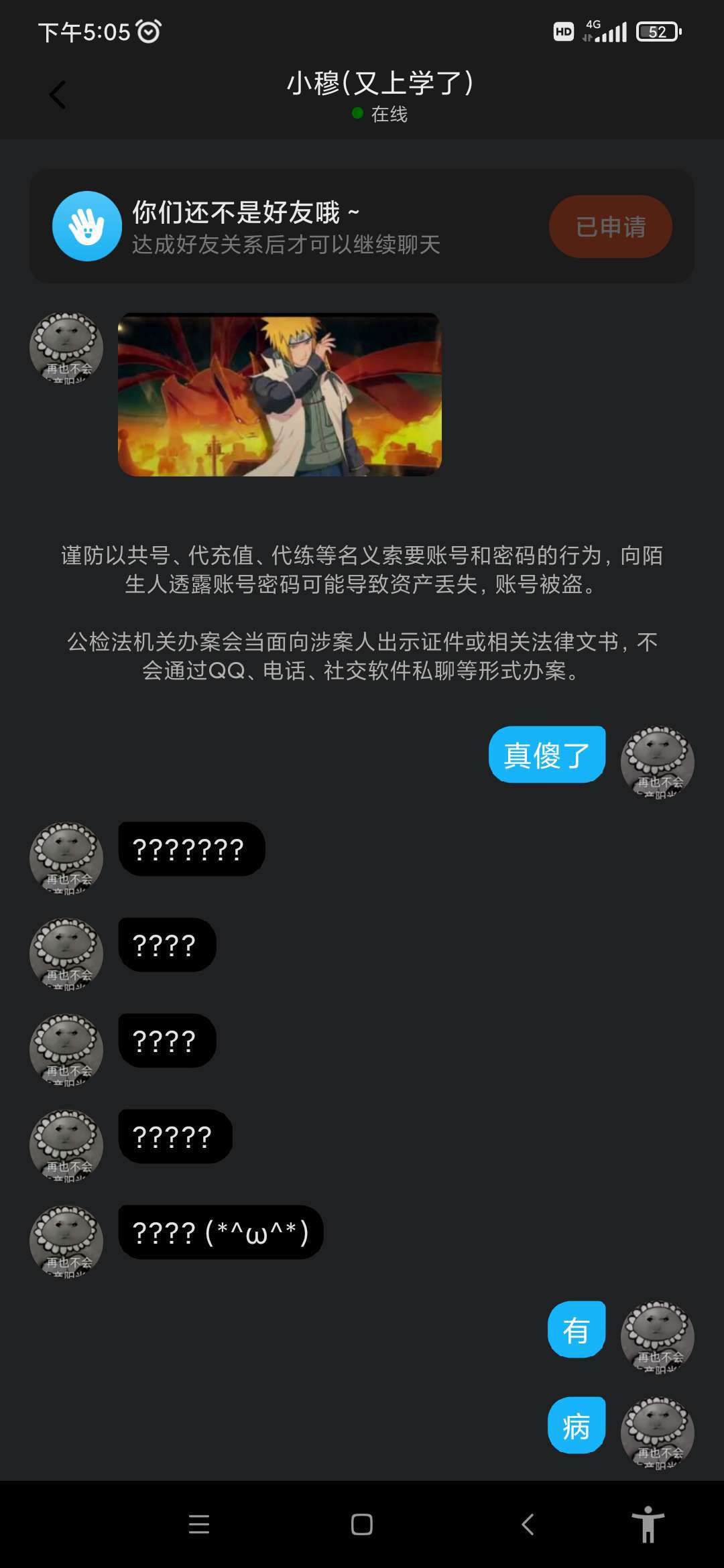Open sender's avatar beside the Naruto image
The image size is (724, 1568).
coord(66,348)
